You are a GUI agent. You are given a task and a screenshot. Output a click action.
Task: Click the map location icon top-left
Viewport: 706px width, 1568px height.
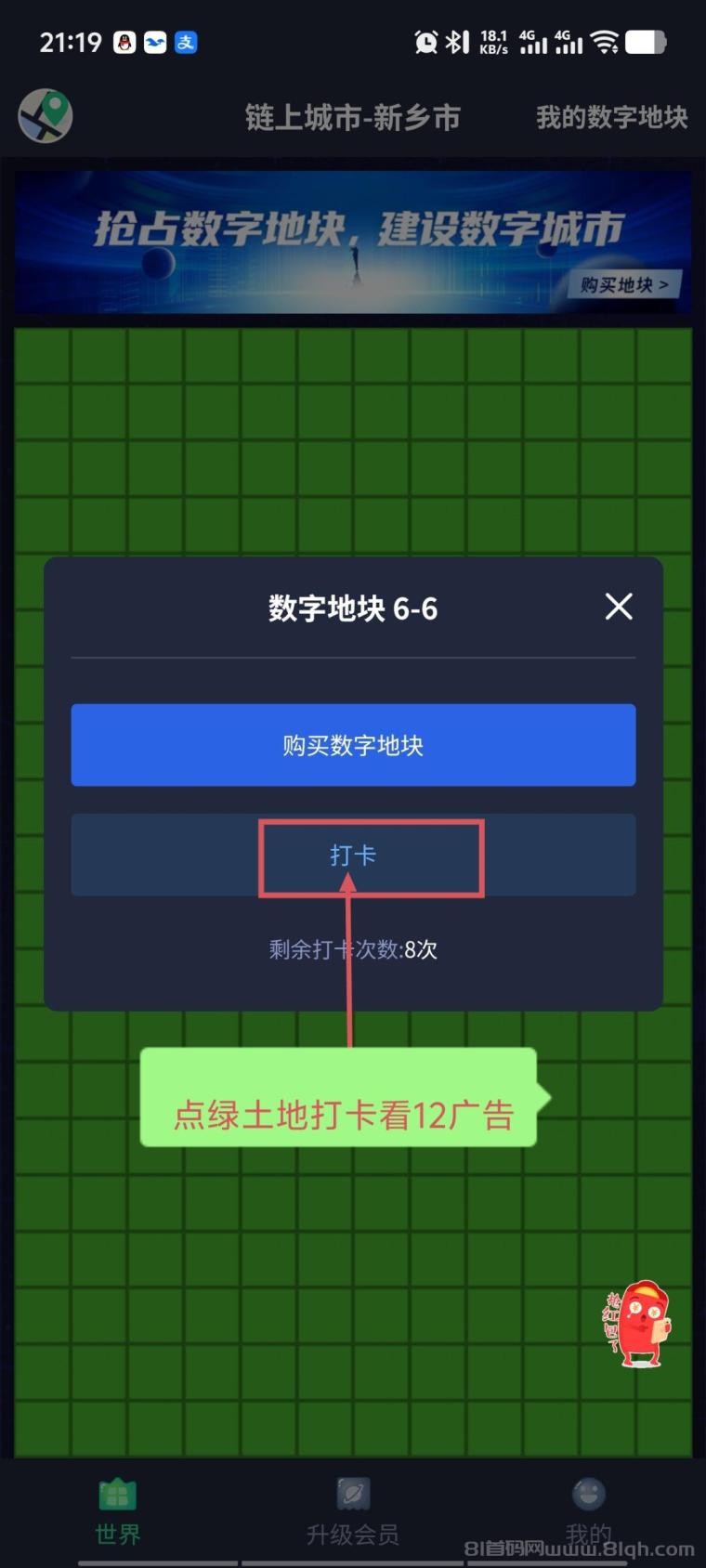tap(43, 115)
